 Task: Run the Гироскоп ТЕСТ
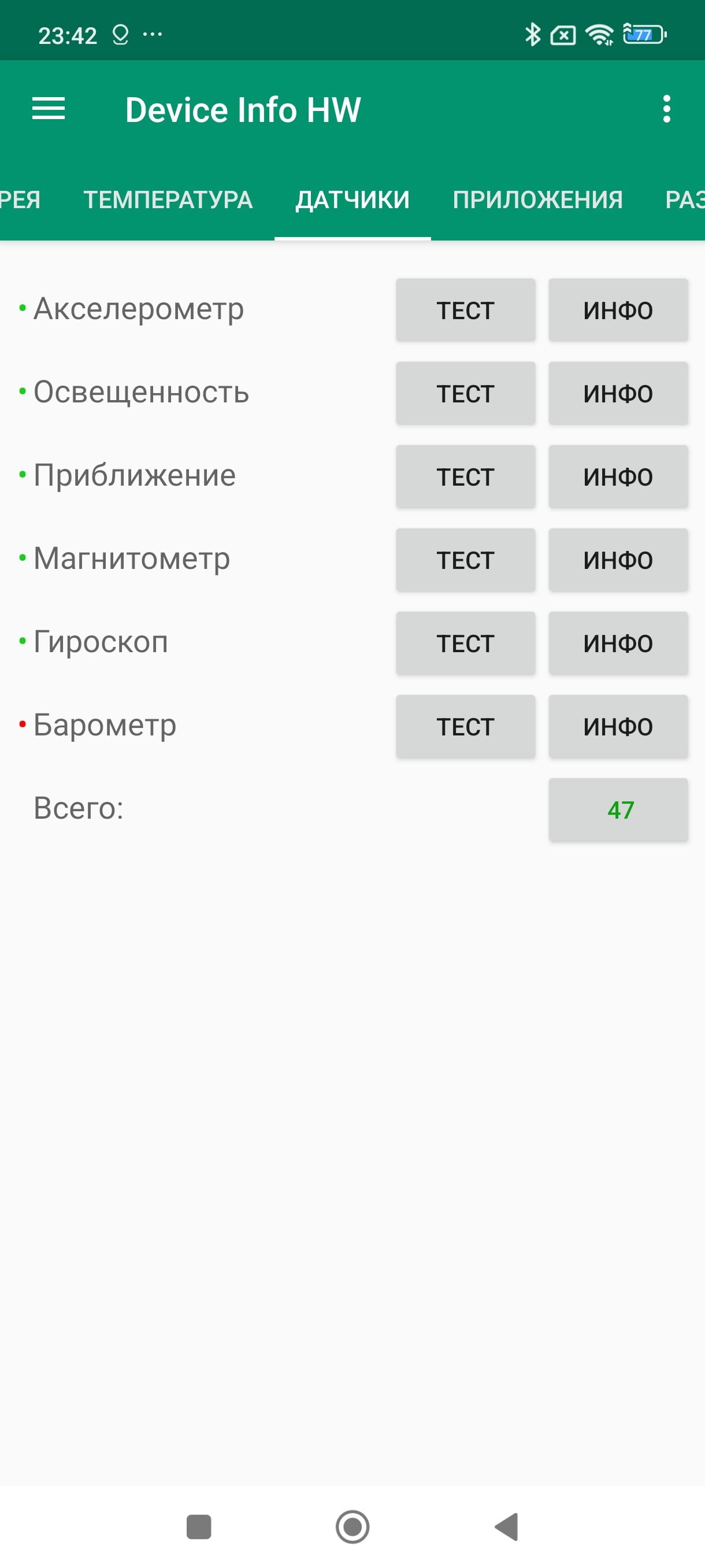point(465,644)
